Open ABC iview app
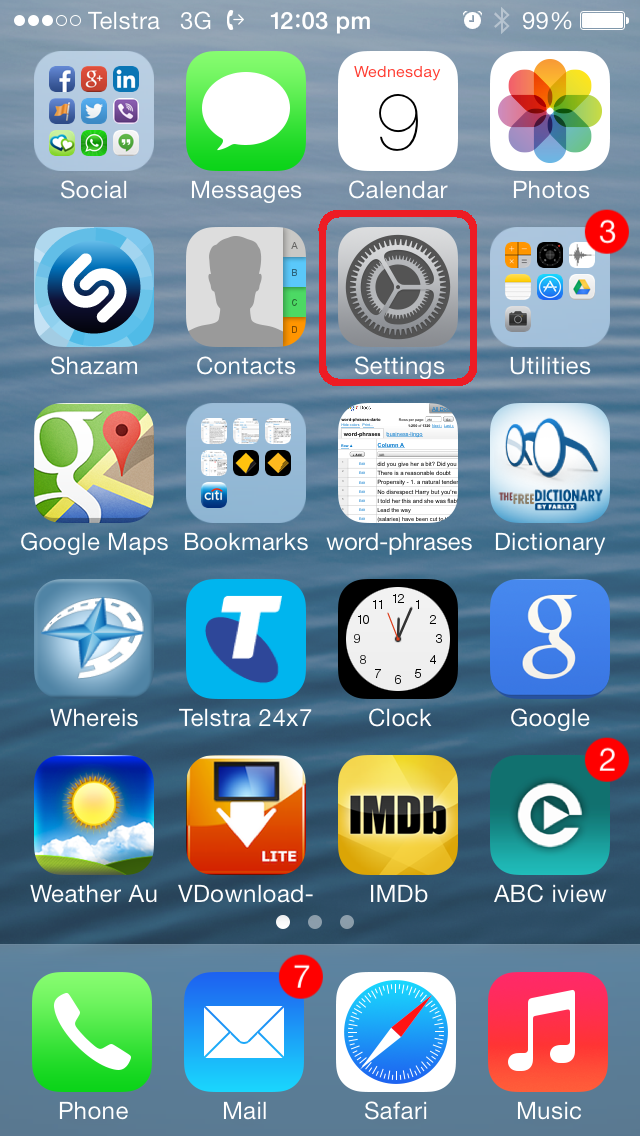 550,815
